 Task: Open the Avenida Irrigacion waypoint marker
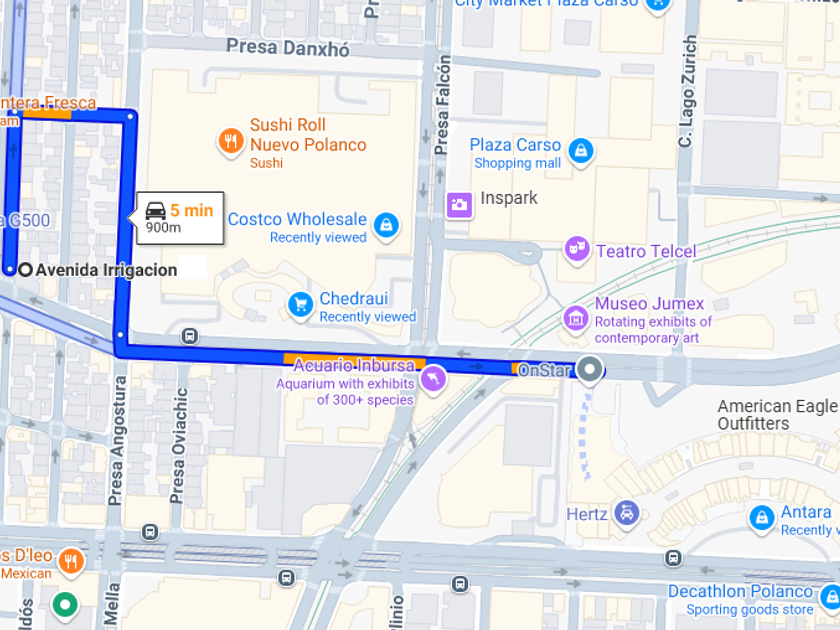(x=26, y=270)
